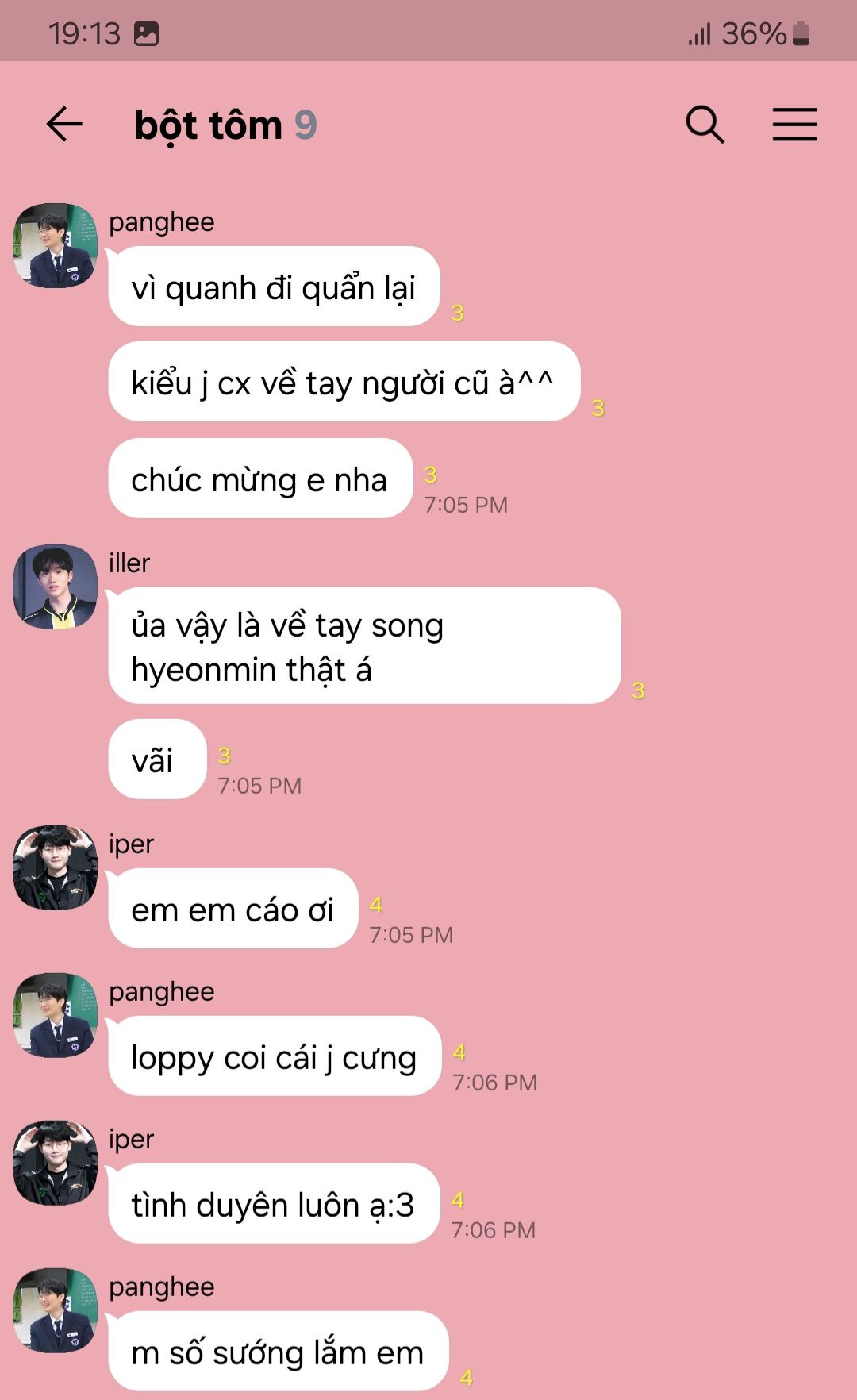The width and height of the screenshot is (857, 1400).
Task: Tap panghee's avatar beside 'm số sướng lắm em'
Action: (x=56, y=1310)
